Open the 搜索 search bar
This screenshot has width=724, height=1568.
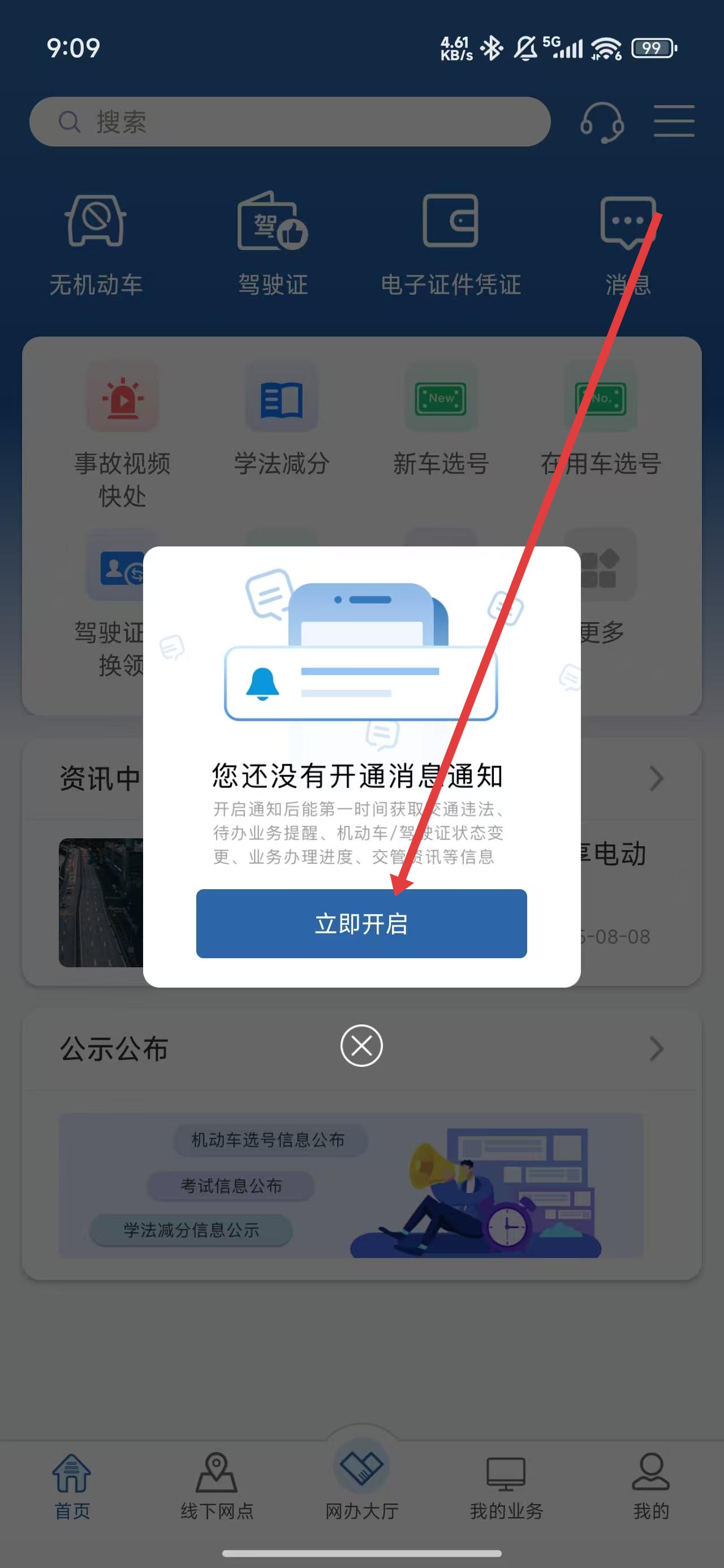(290, 122)
